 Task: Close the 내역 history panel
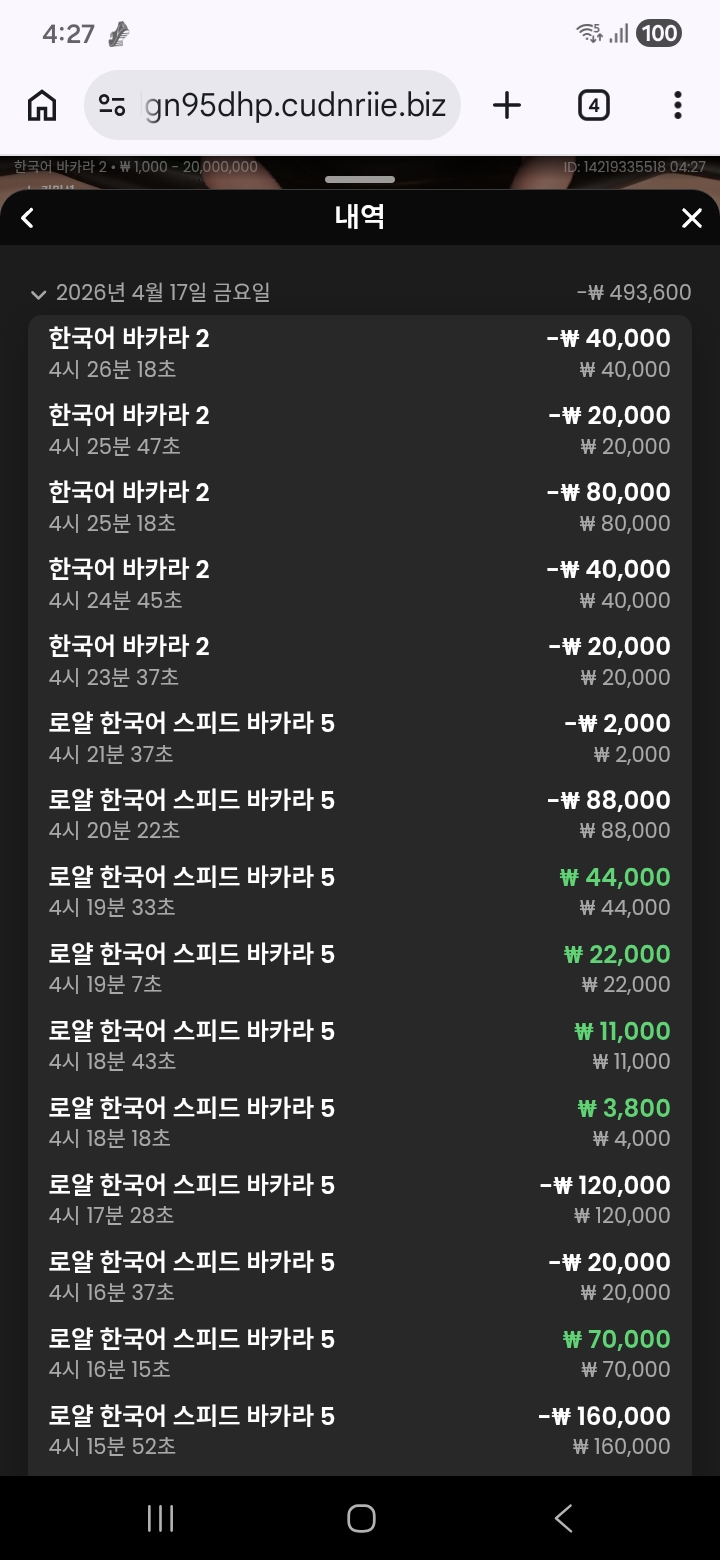pyautogui.click(x=691, y=218)
